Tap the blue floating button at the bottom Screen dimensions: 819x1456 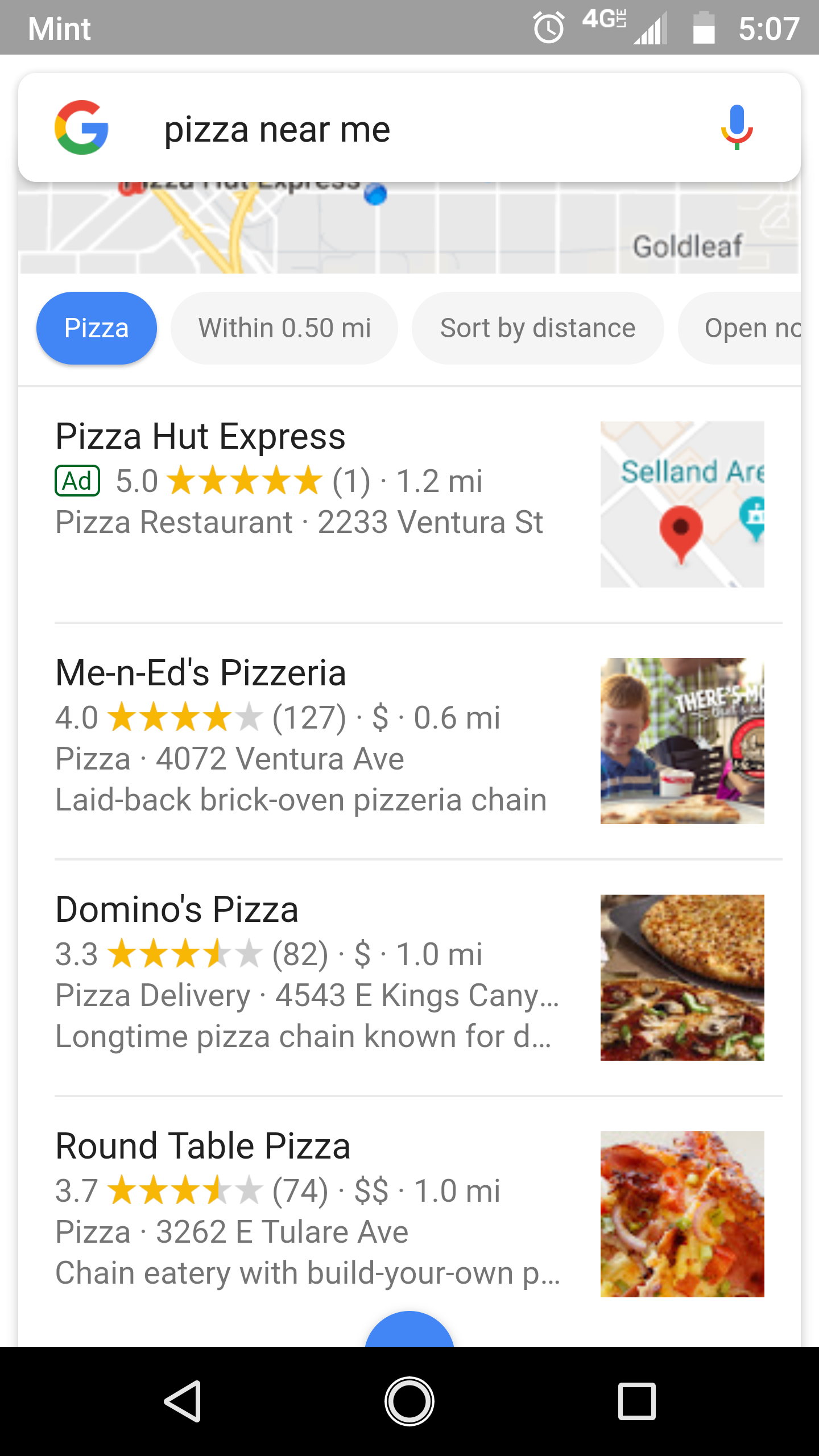(x=409, y=1331)
